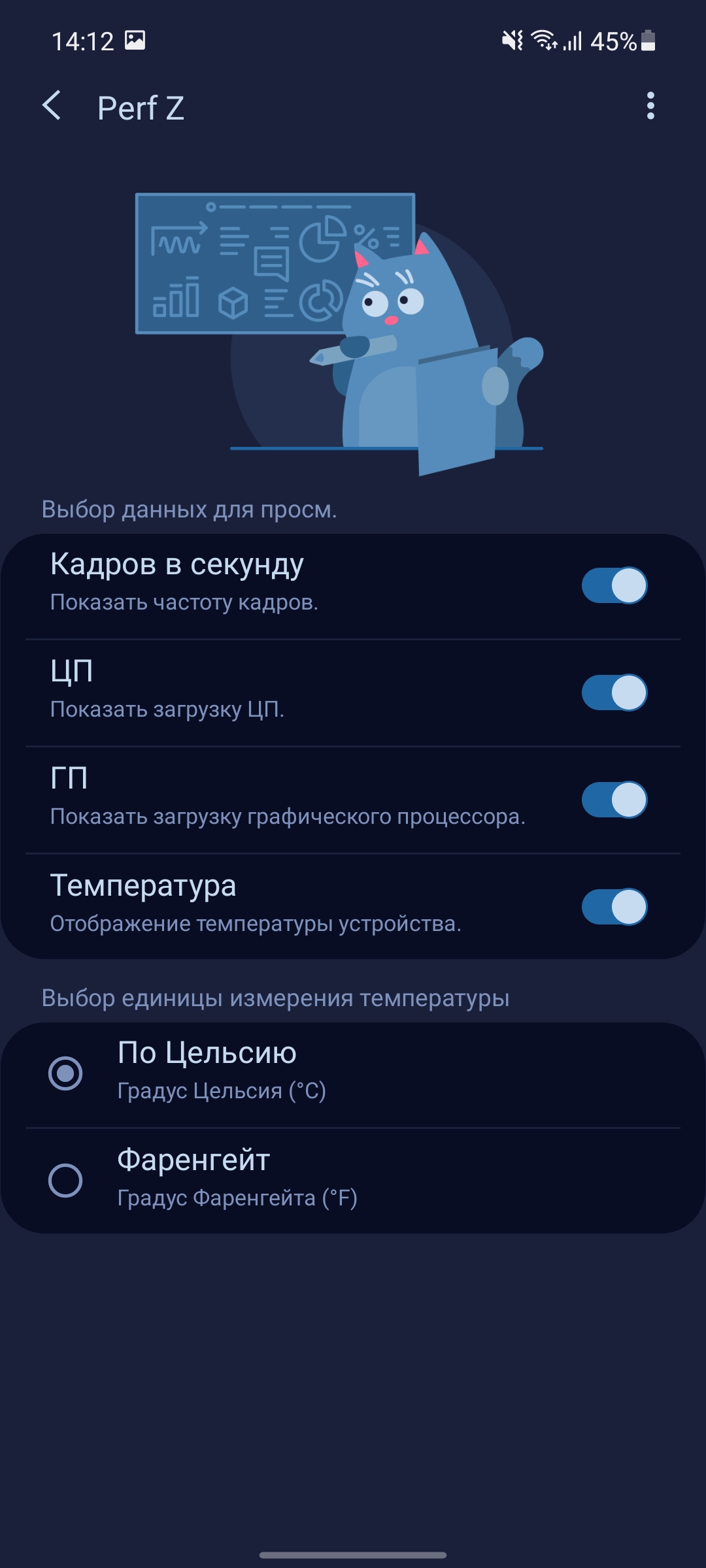The image size is (706, 1568).
Task: Disable the ЦП load switch
Action: (614, 692)
